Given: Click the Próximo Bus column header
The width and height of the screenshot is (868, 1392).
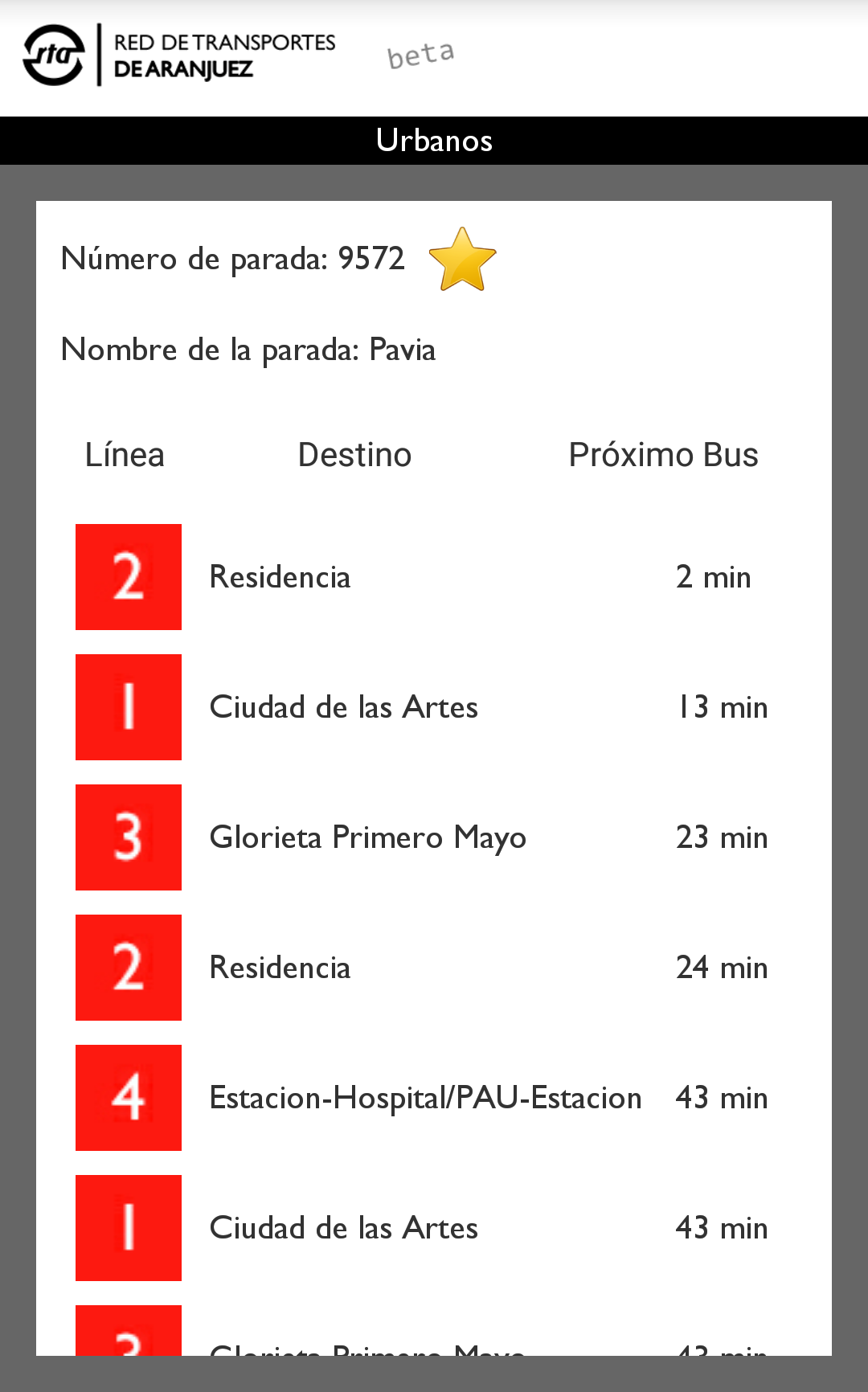Looking at the screenshot, I should [663, 453].
